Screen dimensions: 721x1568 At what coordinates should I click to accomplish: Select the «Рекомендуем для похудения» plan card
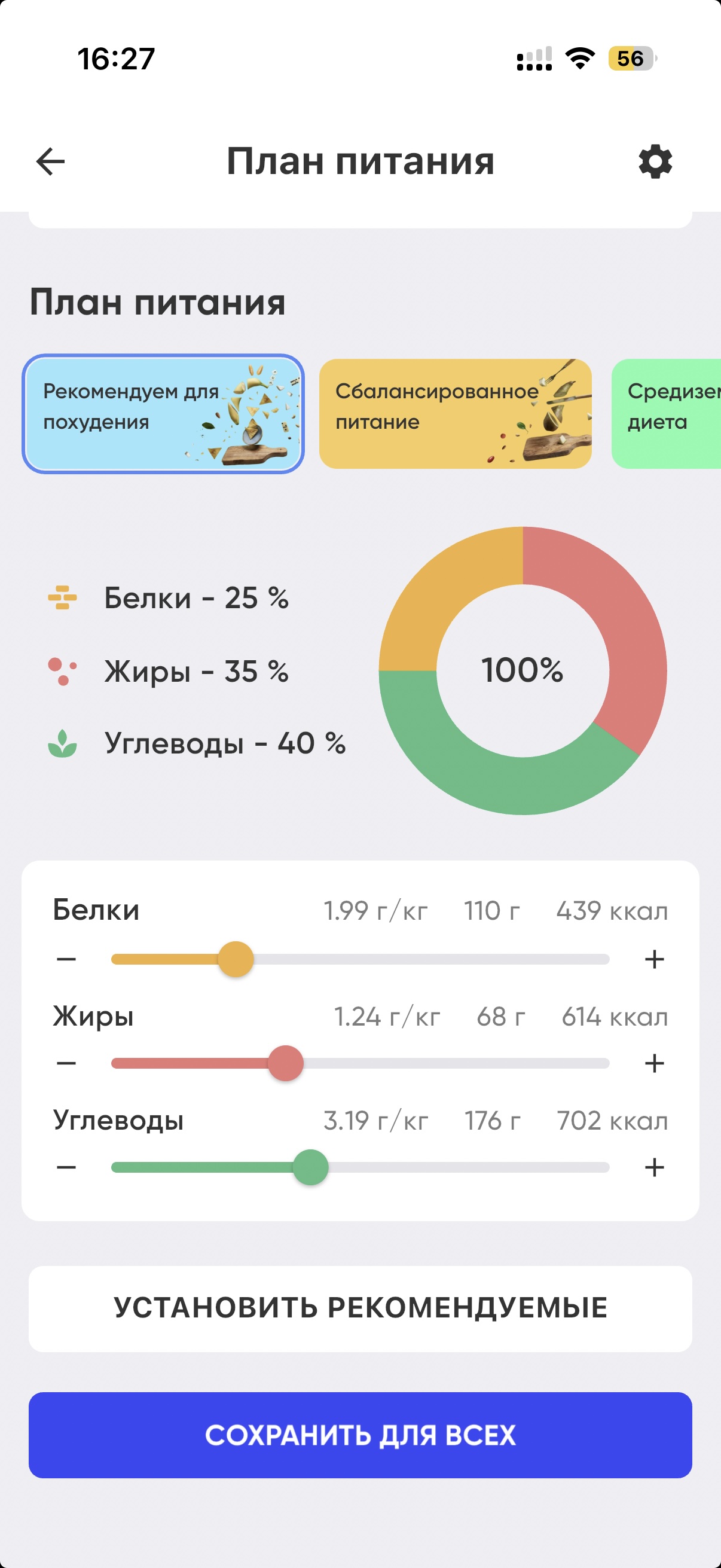[x=163, y=413]
